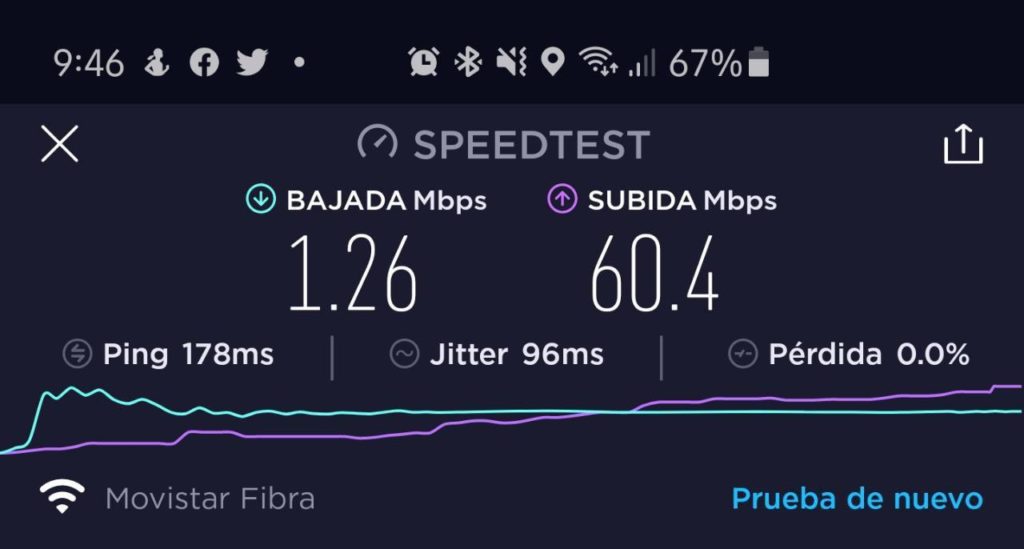Close the speed test results
Image resolution: width=1024 pixels, height=549 pixels.
pyautogui.click(x=59, y=144)
